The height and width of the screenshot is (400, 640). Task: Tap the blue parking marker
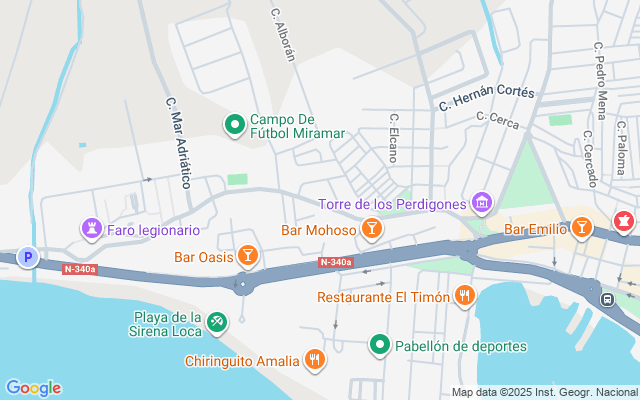28,257
